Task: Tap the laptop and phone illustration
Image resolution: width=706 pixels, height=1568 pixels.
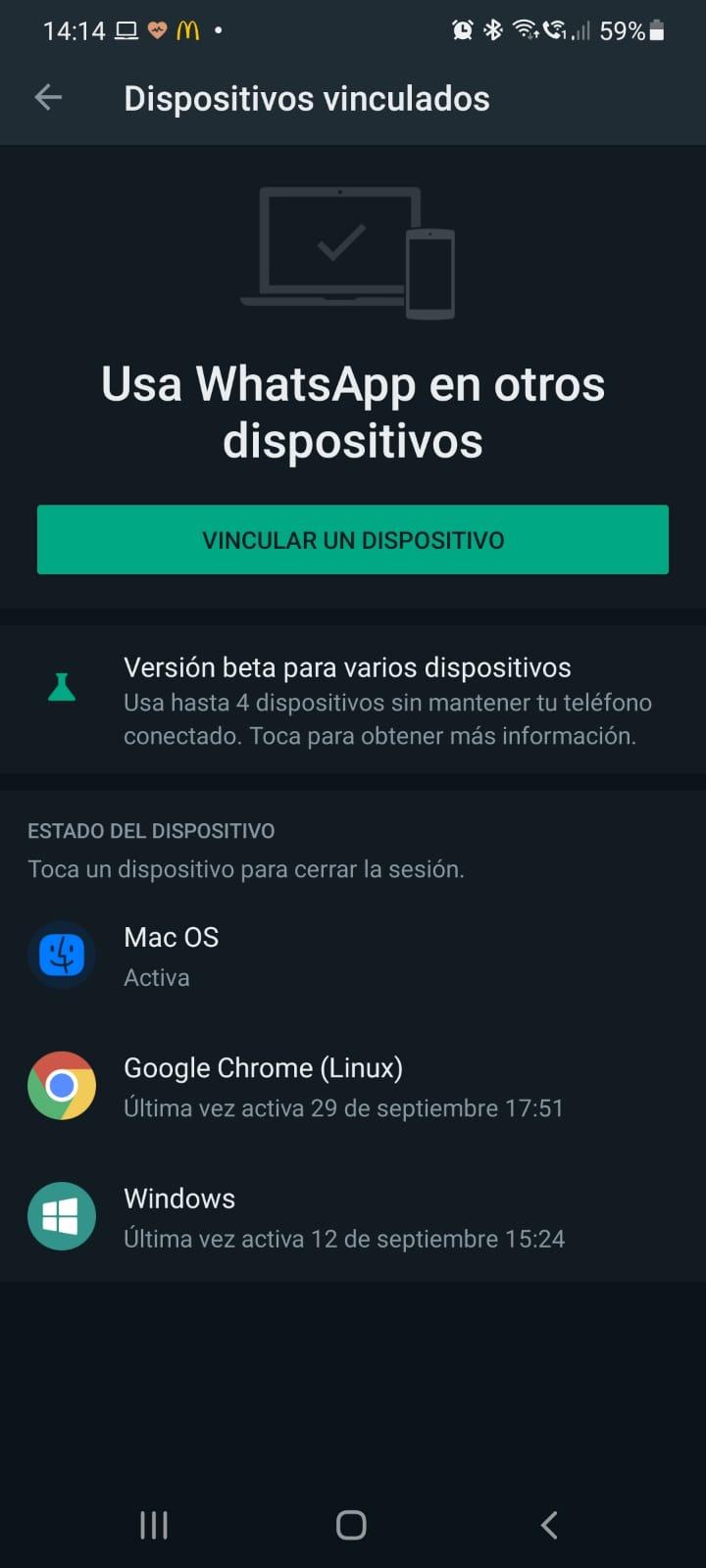Action: [x=350, y=250]
